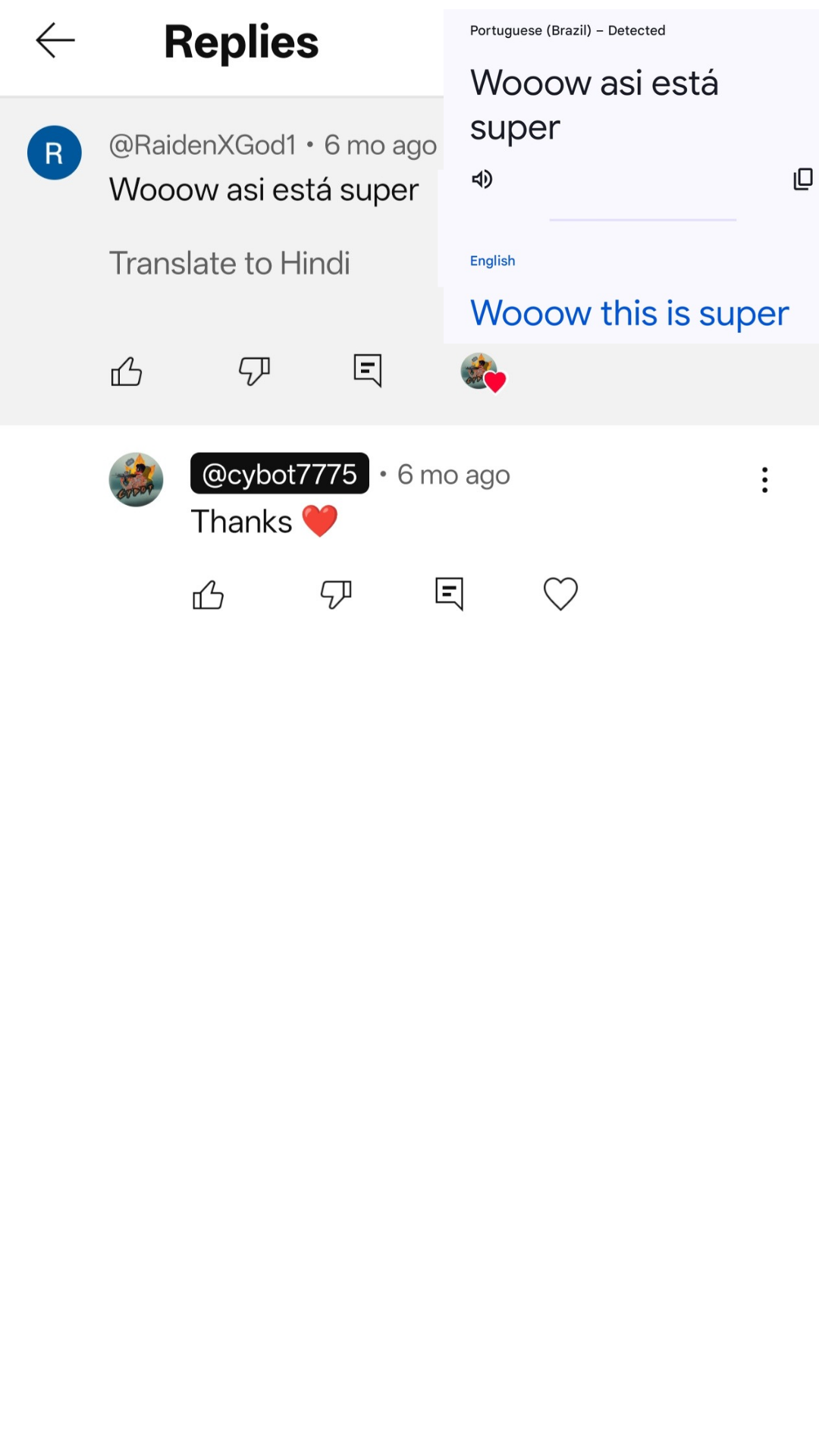Reply to the "Thanks" comment
This screenshot has width=819, height=1456.
pos(450,594)
